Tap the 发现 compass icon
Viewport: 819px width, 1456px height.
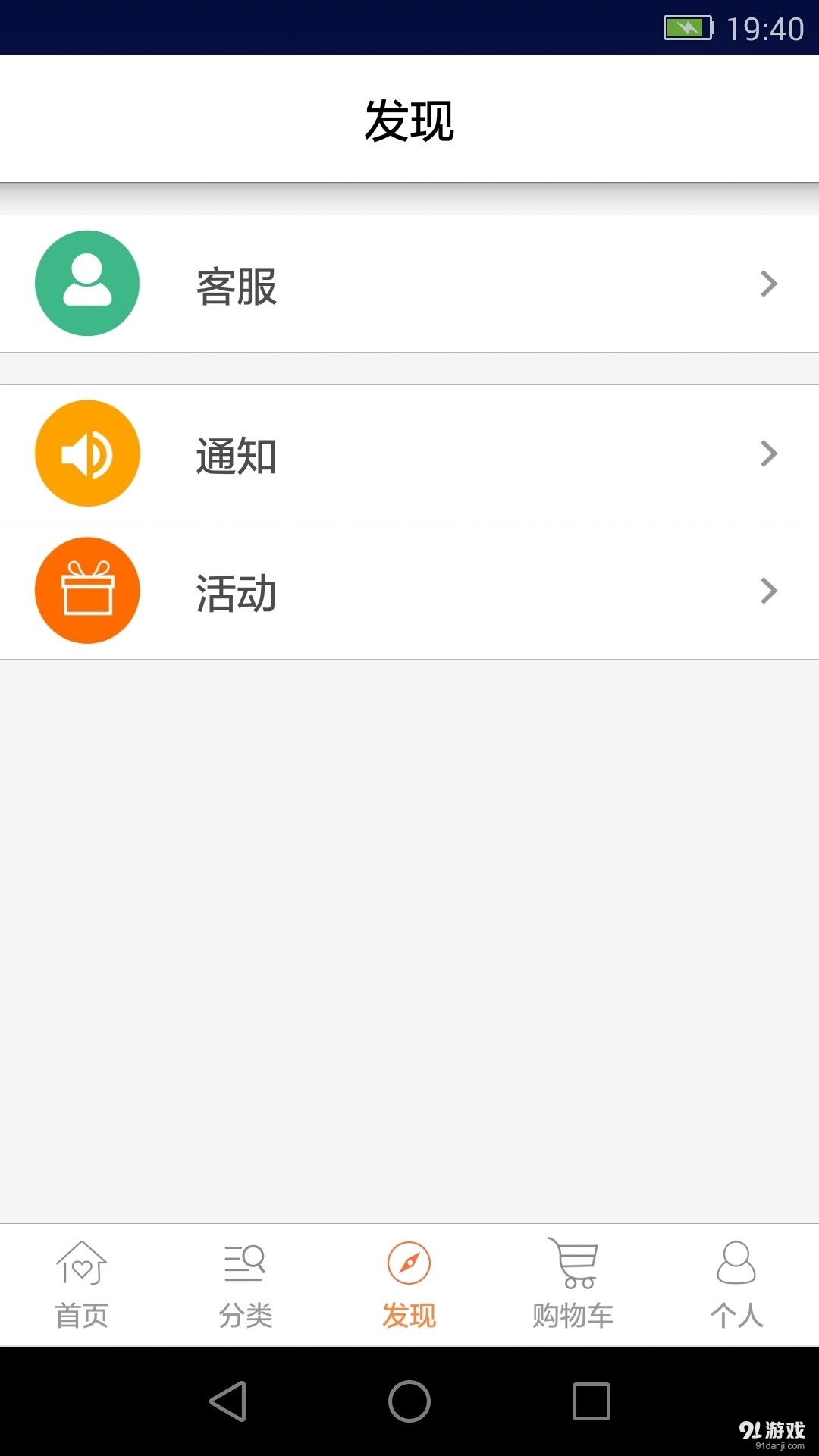[x=409, y=1259]
